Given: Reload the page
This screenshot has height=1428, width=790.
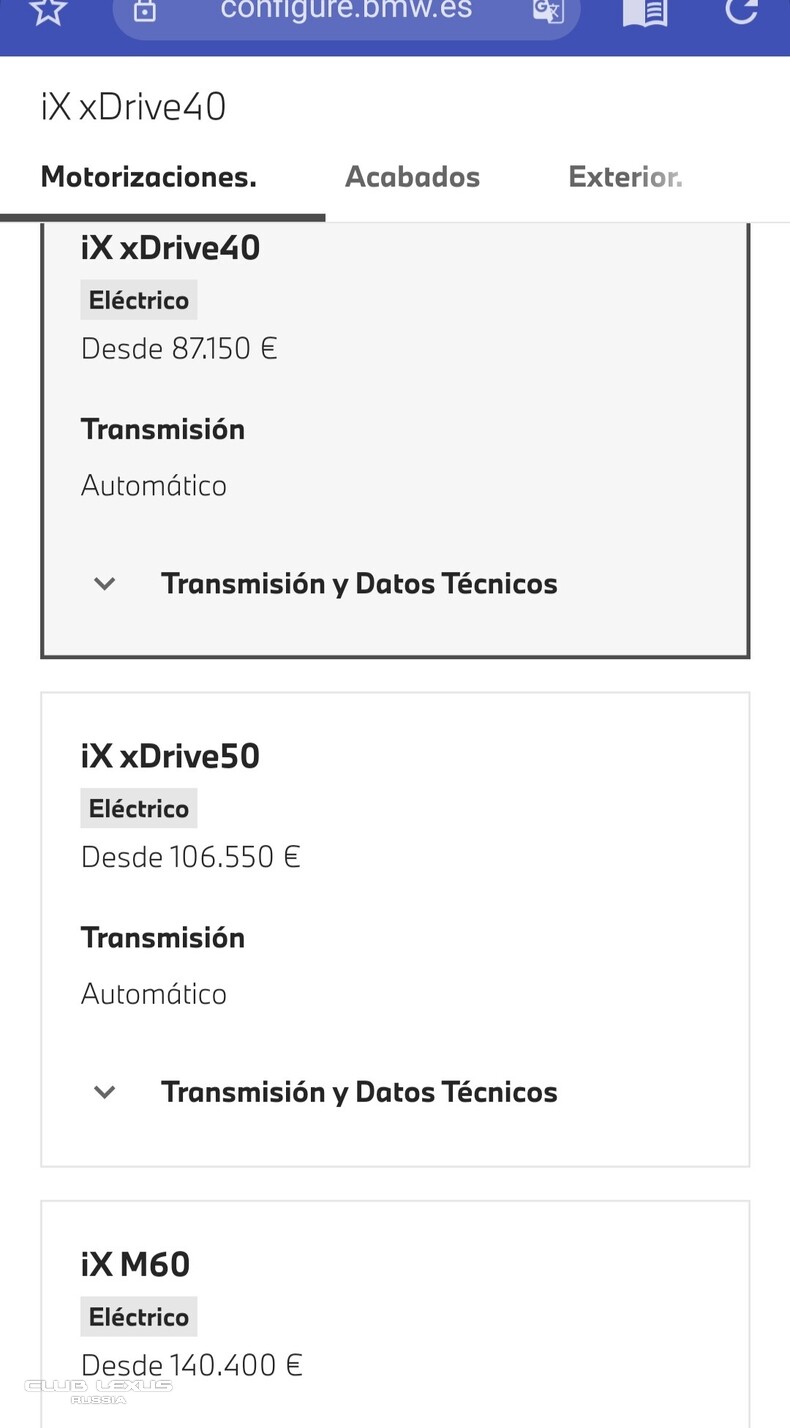Looking at the screenshot, I should [741, 11].
